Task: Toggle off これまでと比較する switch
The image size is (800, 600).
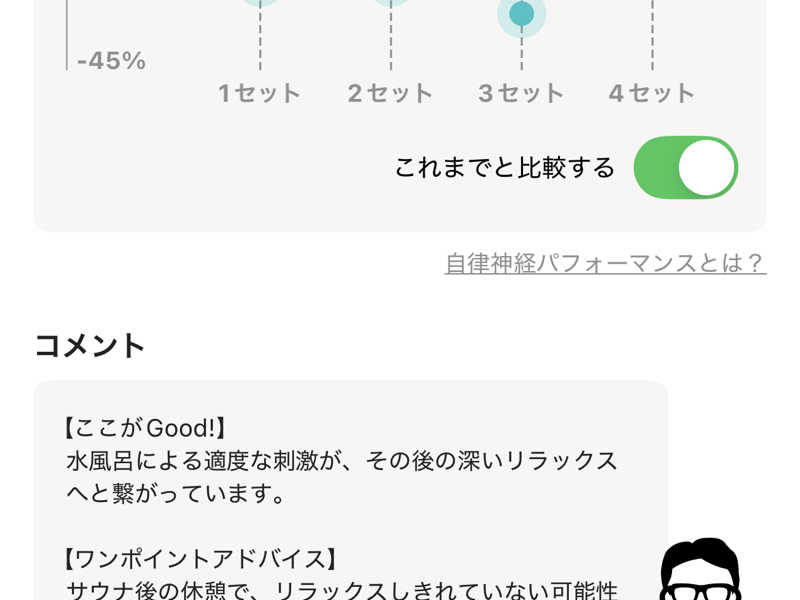Action: click(x=685, y=168)
